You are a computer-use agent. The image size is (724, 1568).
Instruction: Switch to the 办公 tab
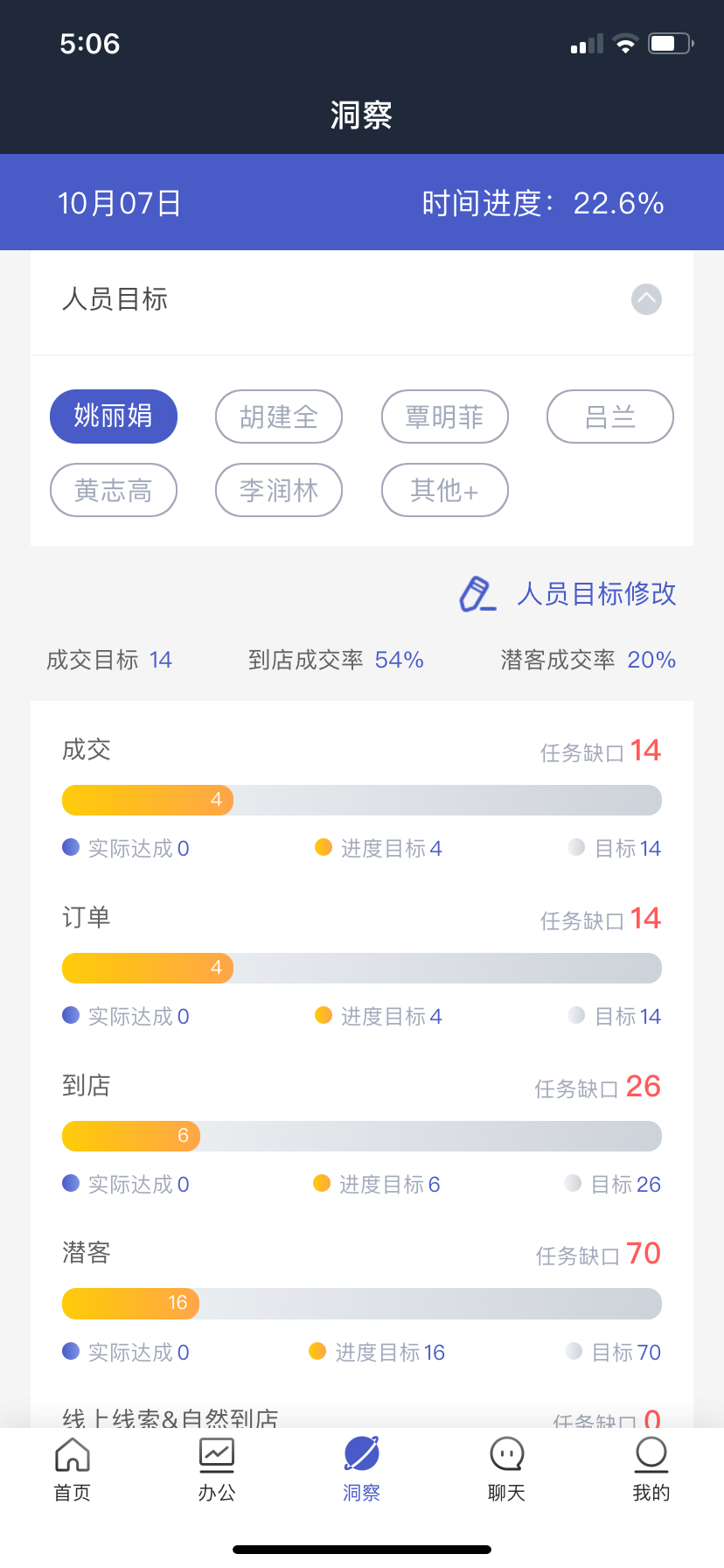coord(217,1470)
